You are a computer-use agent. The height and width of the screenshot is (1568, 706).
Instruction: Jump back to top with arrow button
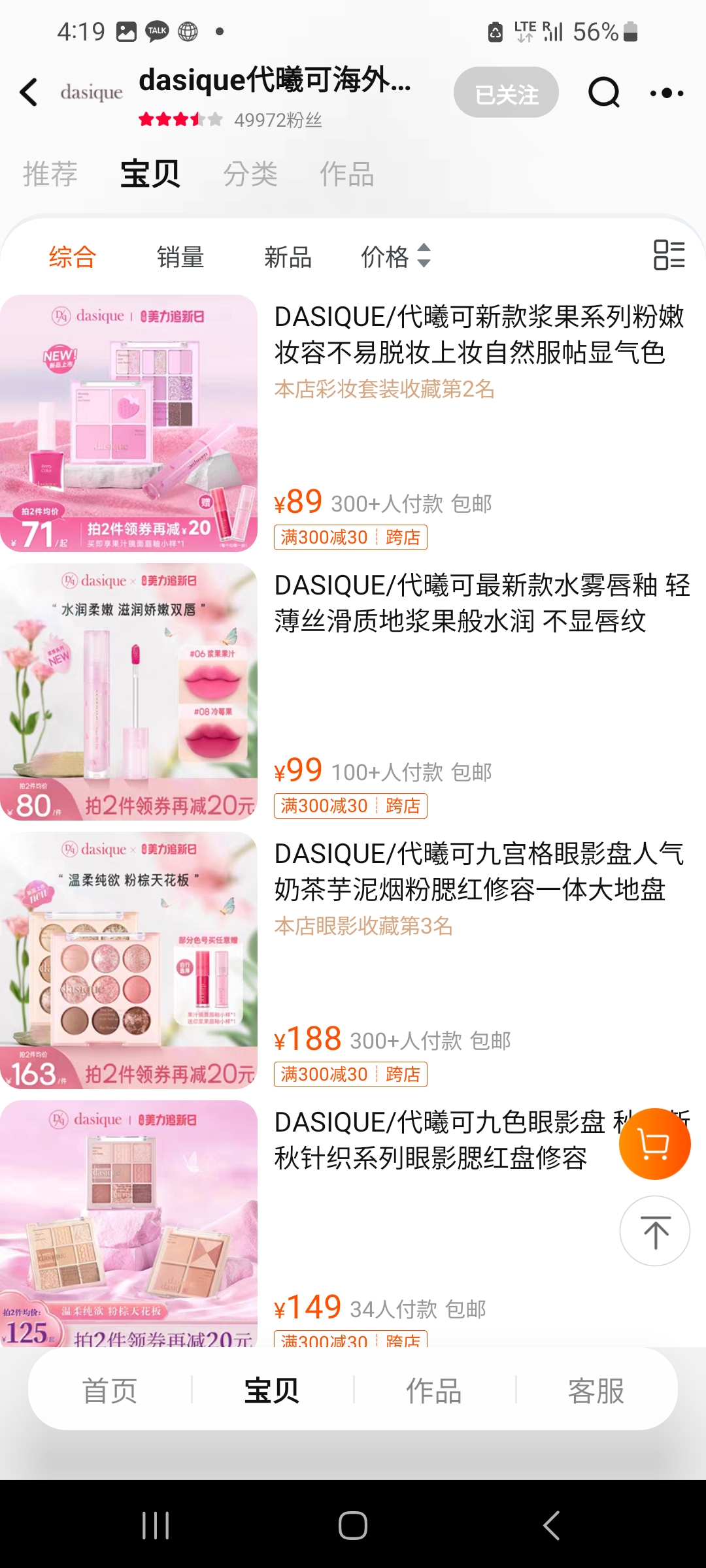654,1232
